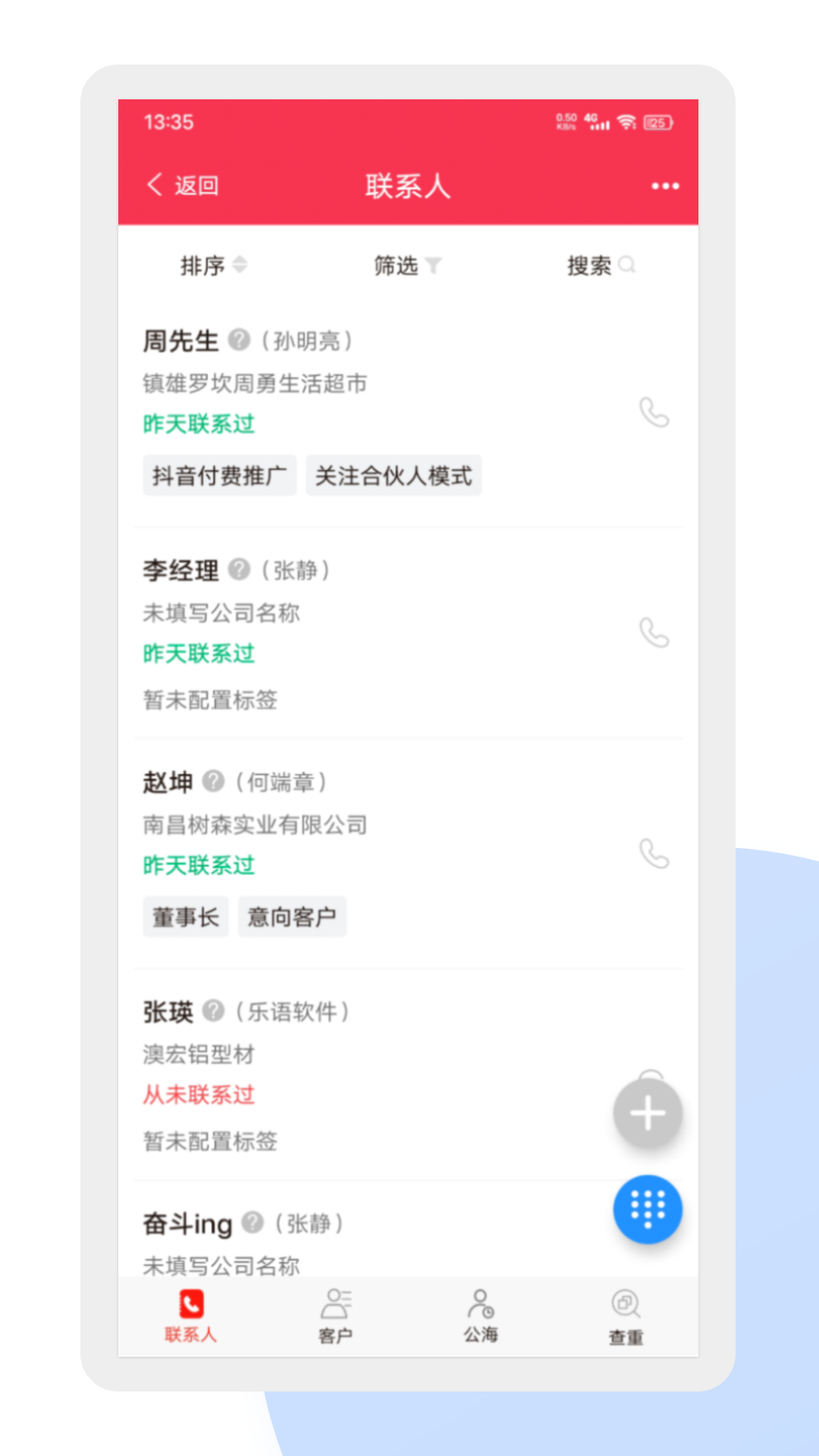Dial 赵坤 via the handset icon
Viewport: 819px width, 1456px height.
tap(654, 855)
